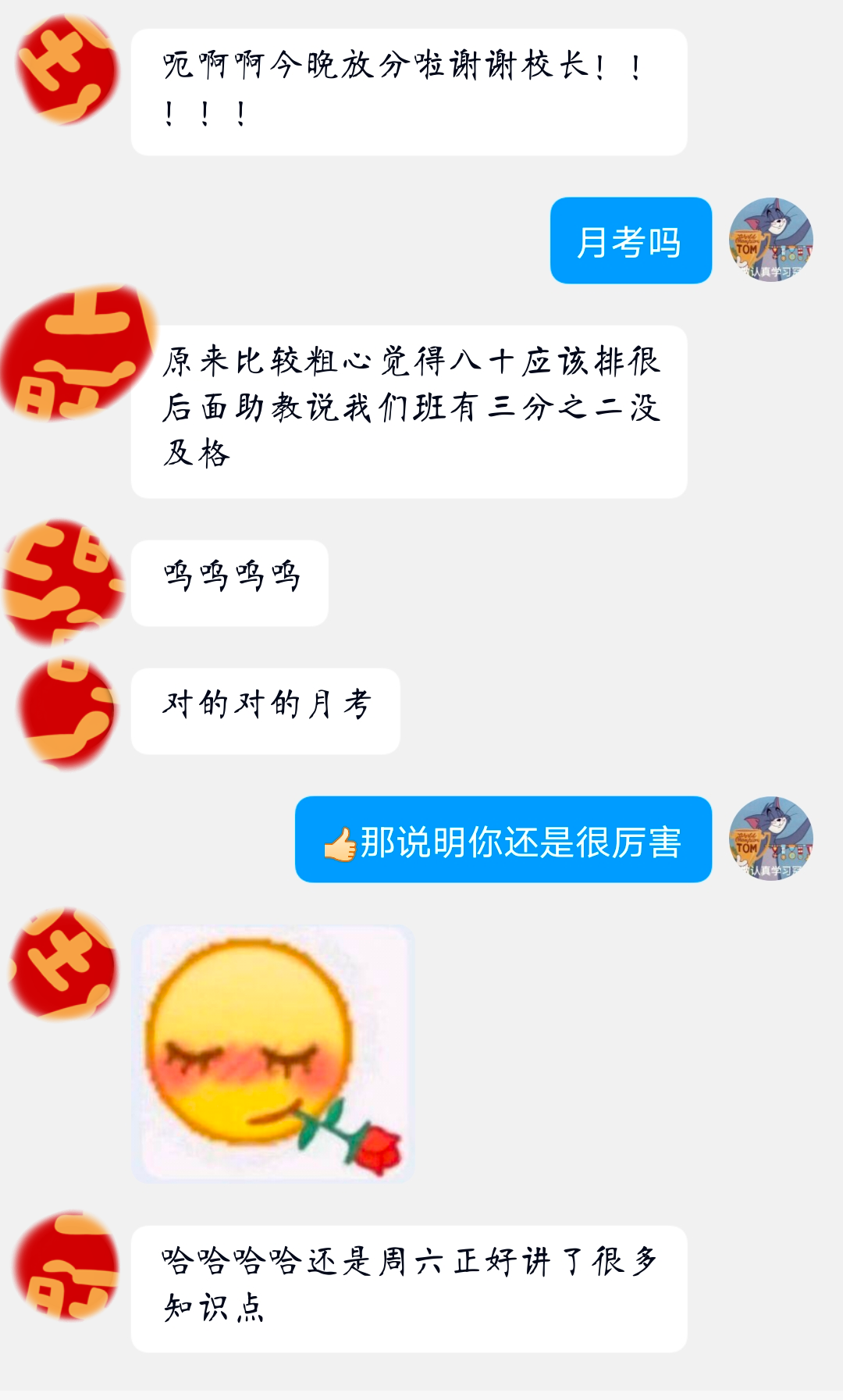This screenshot has height=1400, width=843.
Task: Tap Tom cat avatar beside 那说明你还是很厉害
Action: (771, 839)
